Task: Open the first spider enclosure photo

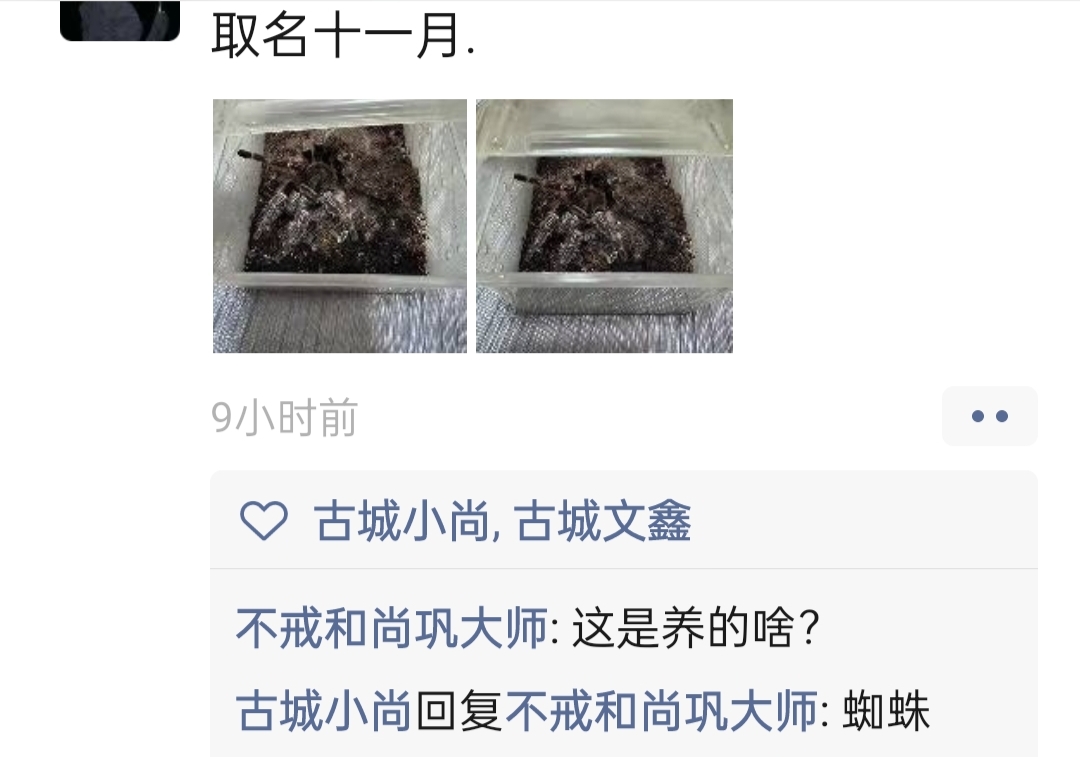Action: pos(340,226)
